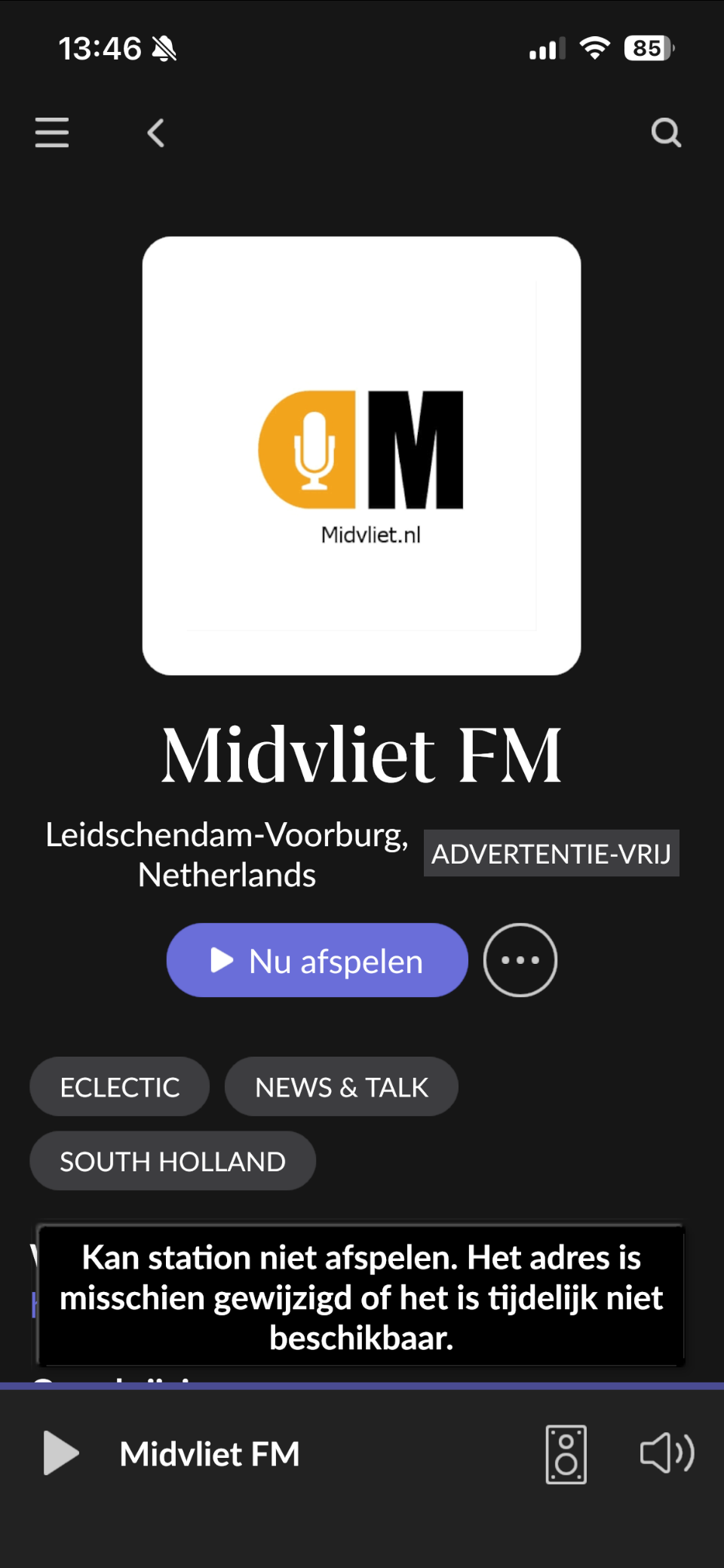Open the three-dot more options button
Viewport: 724px width, 1568px height.
520,960
